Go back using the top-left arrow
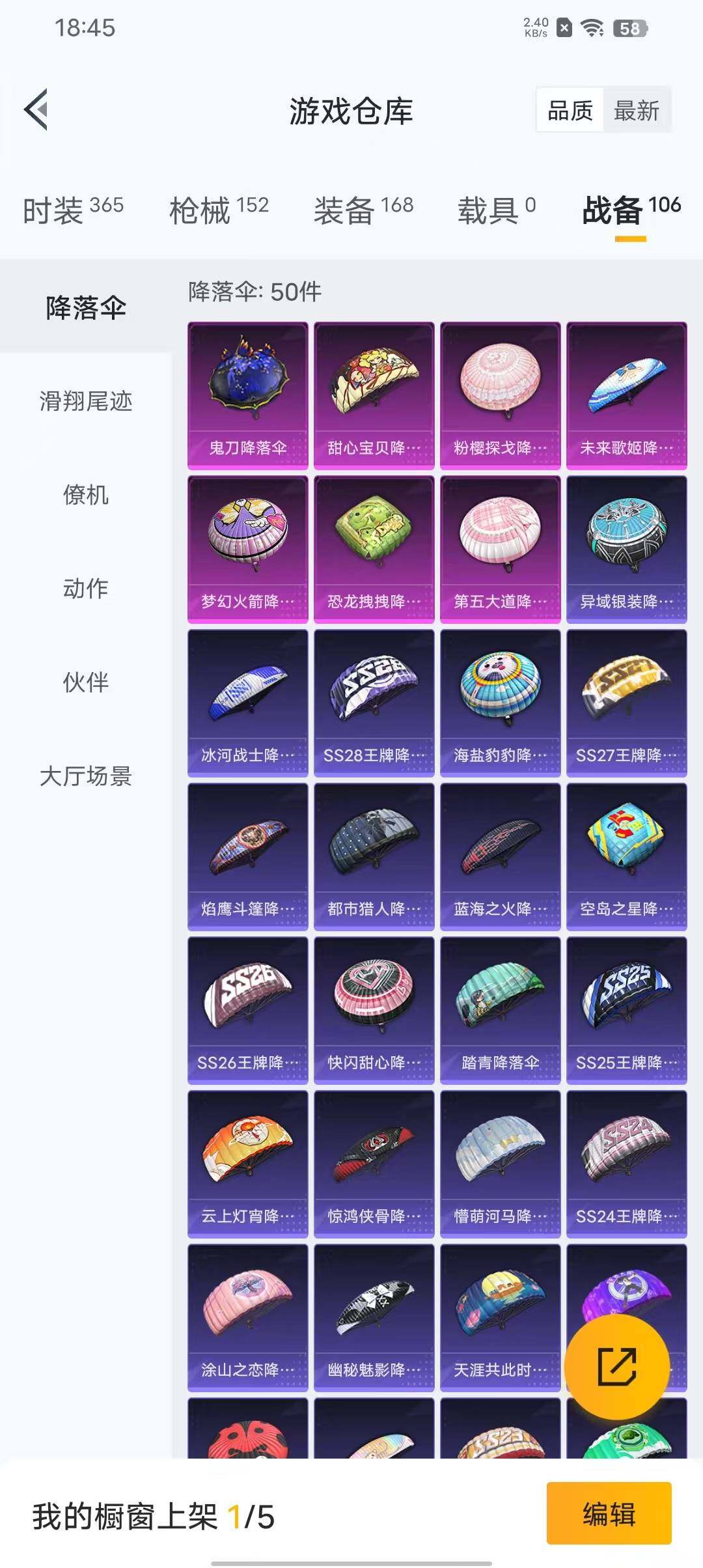703x1568 pixels. click(37, 109)
